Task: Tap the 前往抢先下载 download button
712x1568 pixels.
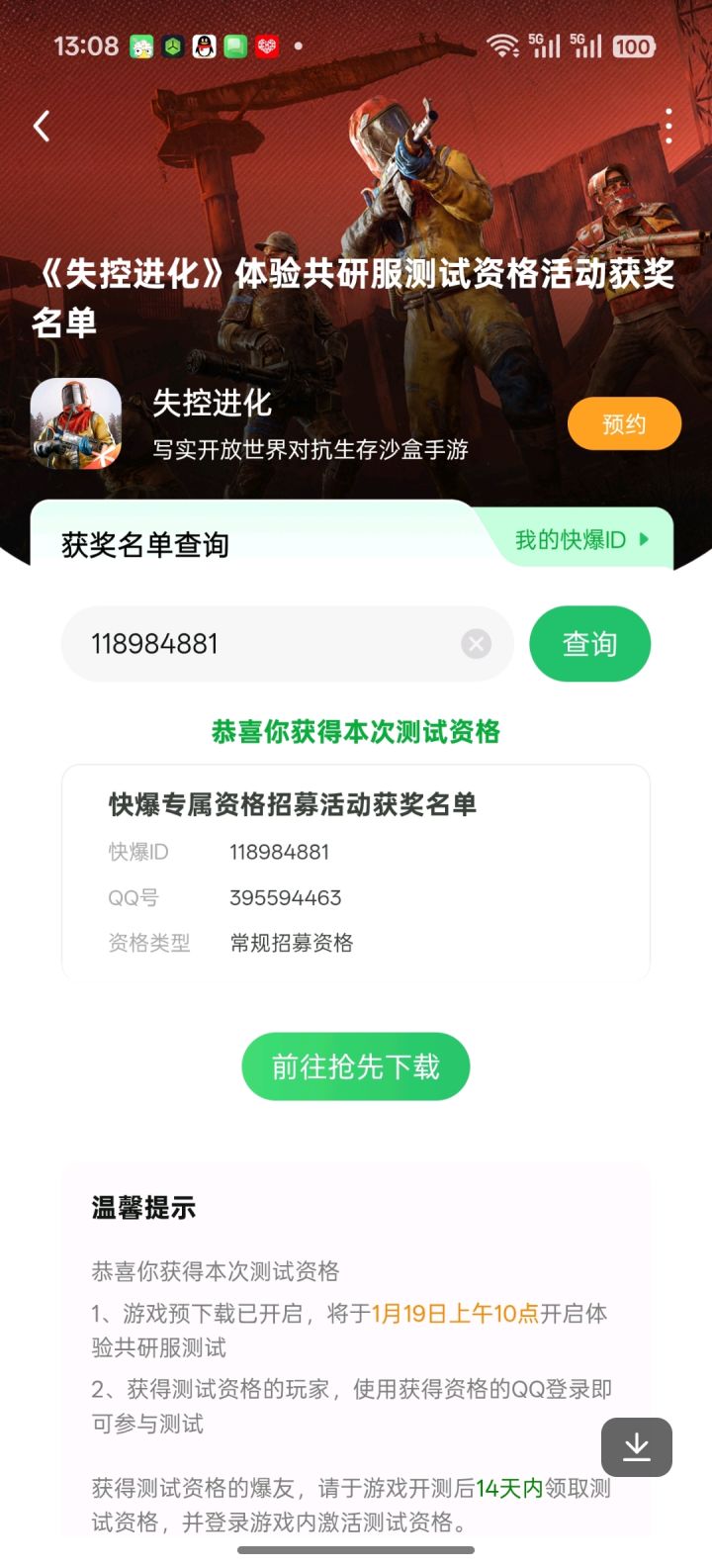Action: pos(356,1065)
